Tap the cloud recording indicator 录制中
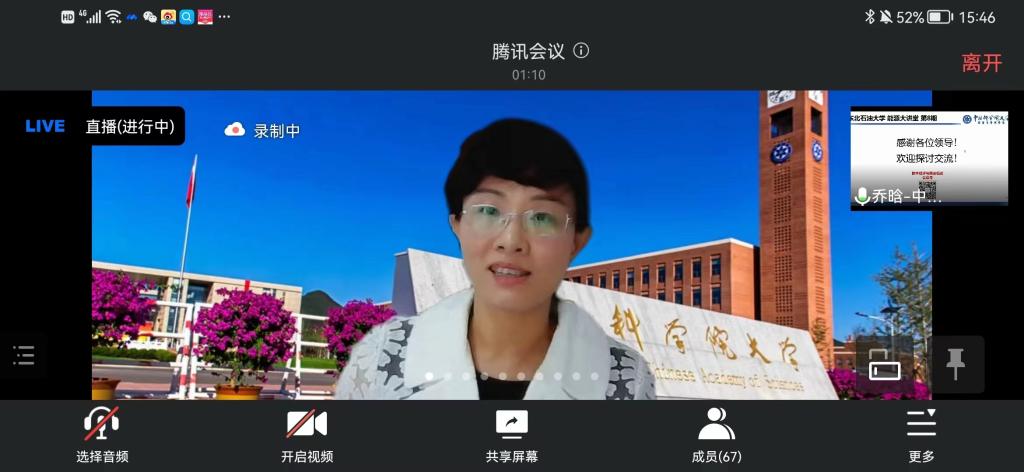The height and width of the screenshot is (472, 1024). pyautogui.click(x=263, y=130)
